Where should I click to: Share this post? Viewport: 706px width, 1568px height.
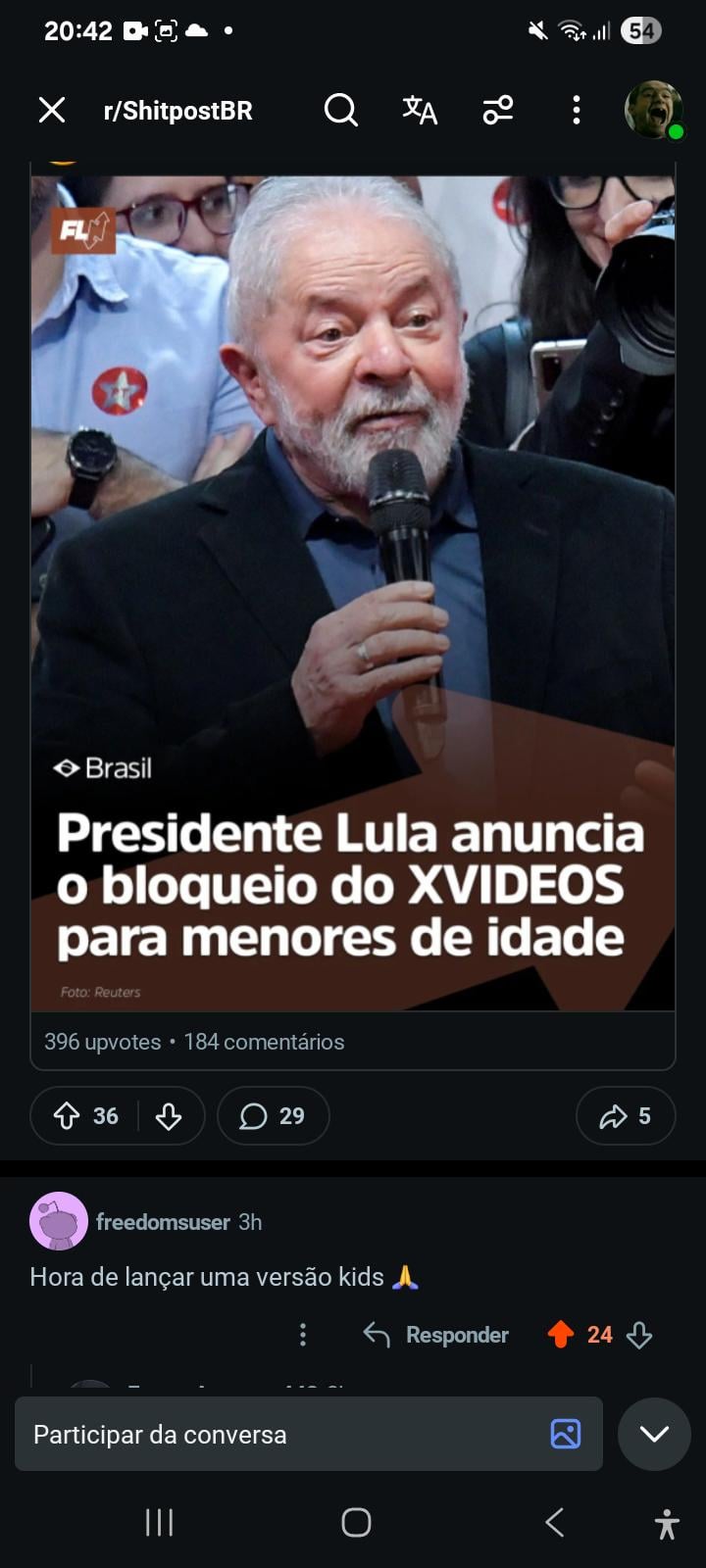click(x=626, y=1116)
